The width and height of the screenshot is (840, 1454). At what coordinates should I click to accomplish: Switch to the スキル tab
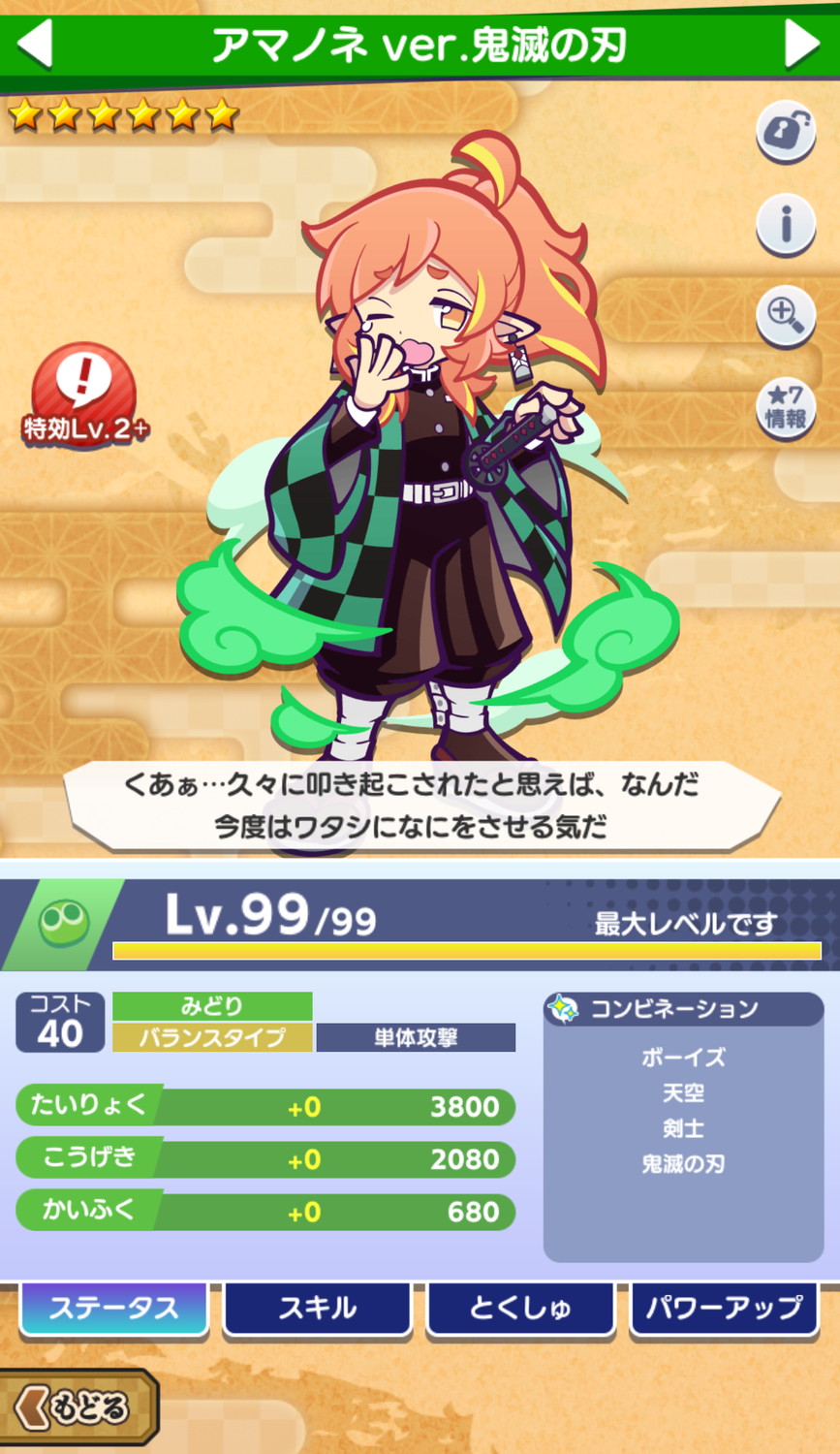[317, 1309]
